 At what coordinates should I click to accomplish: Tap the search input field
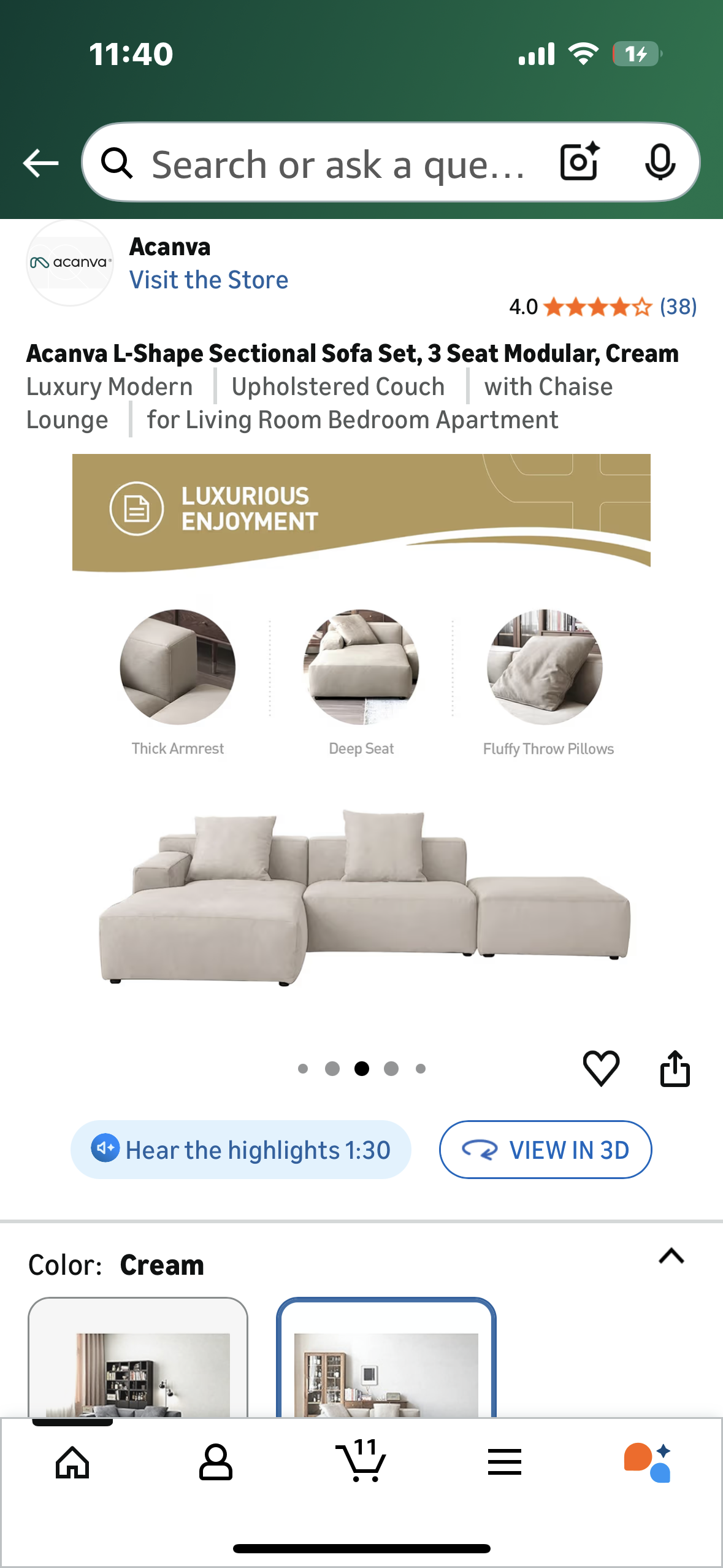pos(337,163)
